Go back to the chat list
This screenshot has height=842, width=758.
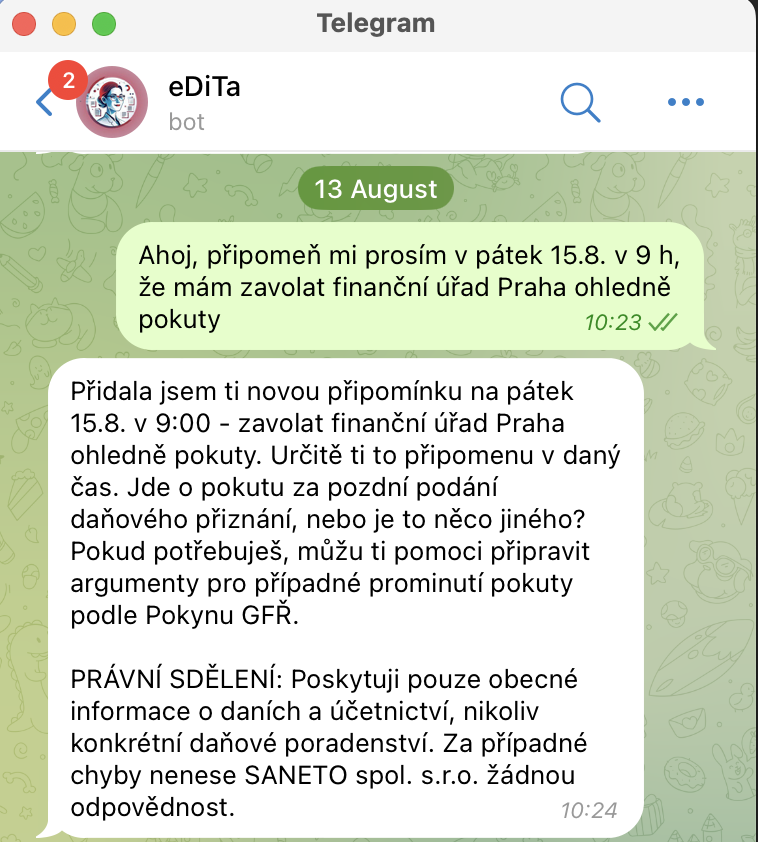pyautogui.click(x=44, y=102)
